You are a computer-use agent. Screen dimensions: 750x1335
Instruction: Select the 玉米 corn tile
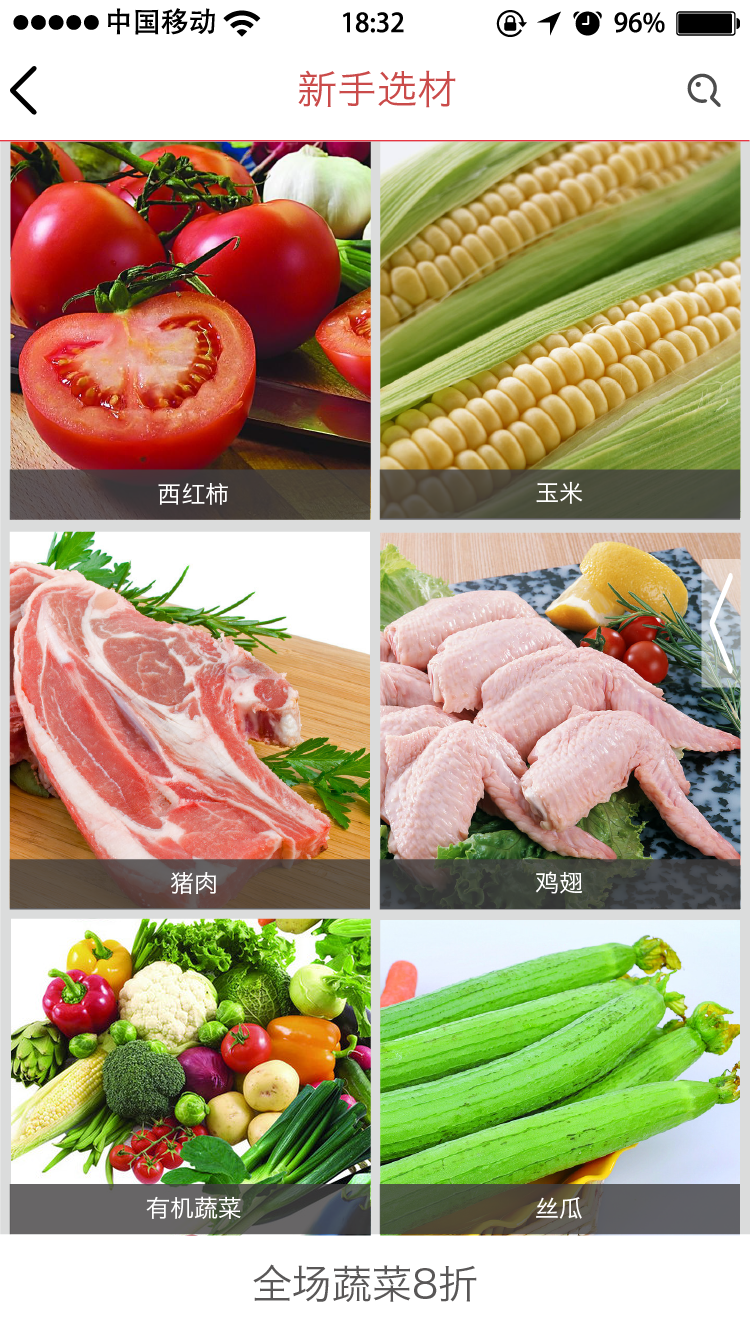pos(560,330)
